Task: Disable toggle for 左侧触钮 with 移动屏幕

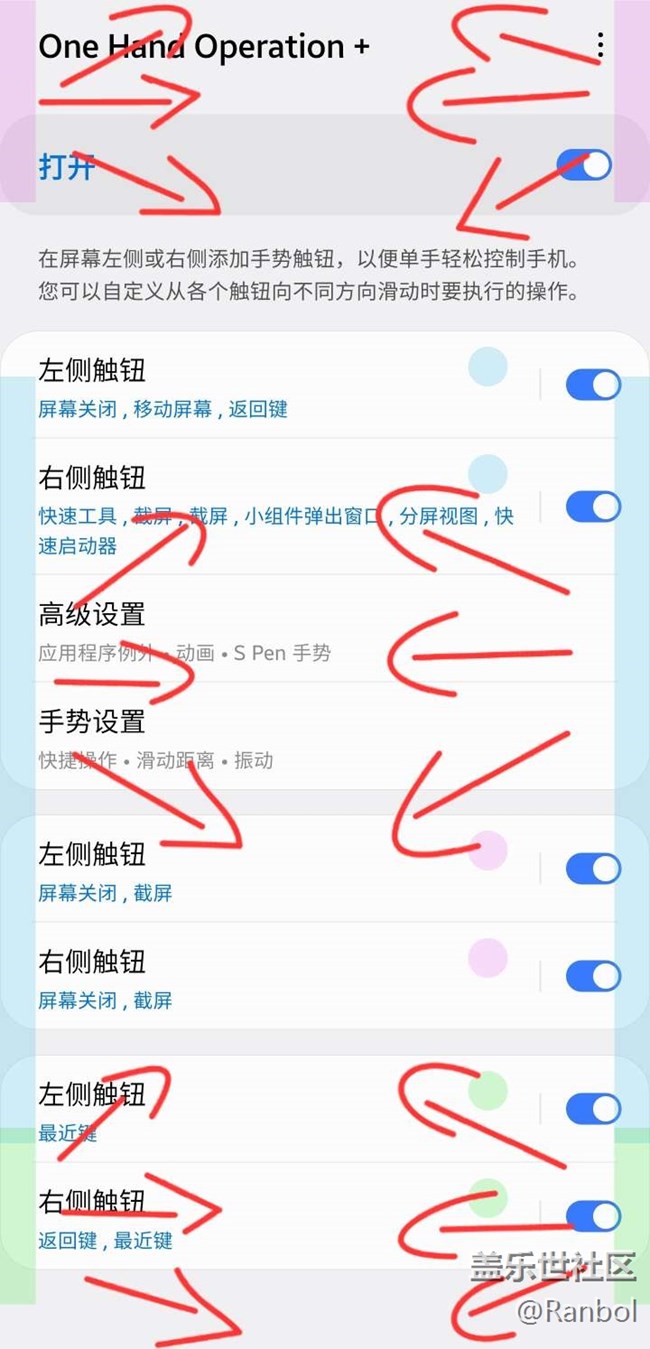Action: (x=593, y=385)
